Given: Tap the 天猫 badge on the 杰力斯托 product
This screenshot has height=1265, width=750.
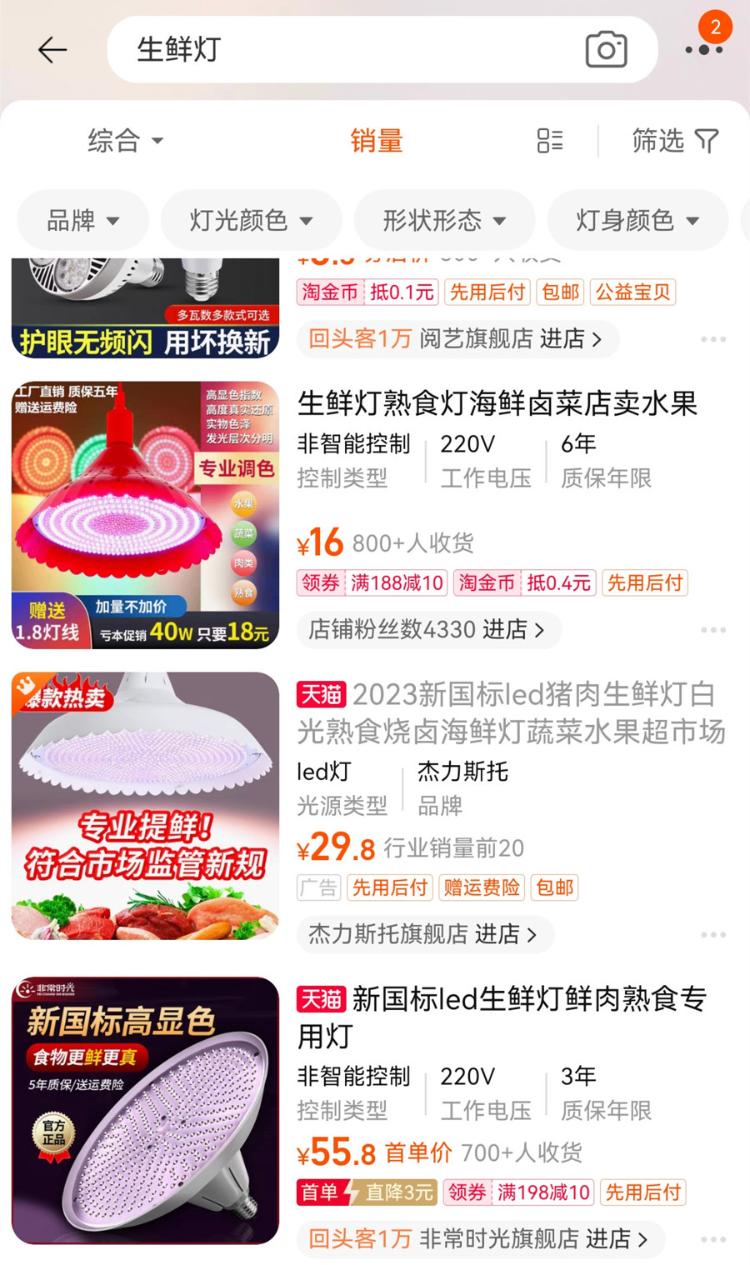Looking at the screenshot, I should coord(319,693).
